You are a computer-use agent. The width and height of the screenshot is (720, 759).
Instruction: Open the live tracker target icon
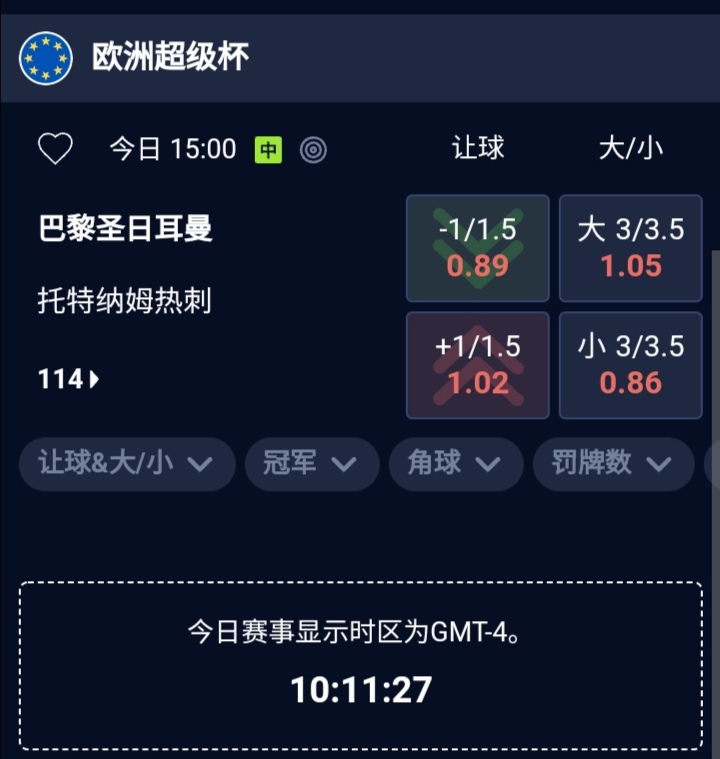pos(313,150)
